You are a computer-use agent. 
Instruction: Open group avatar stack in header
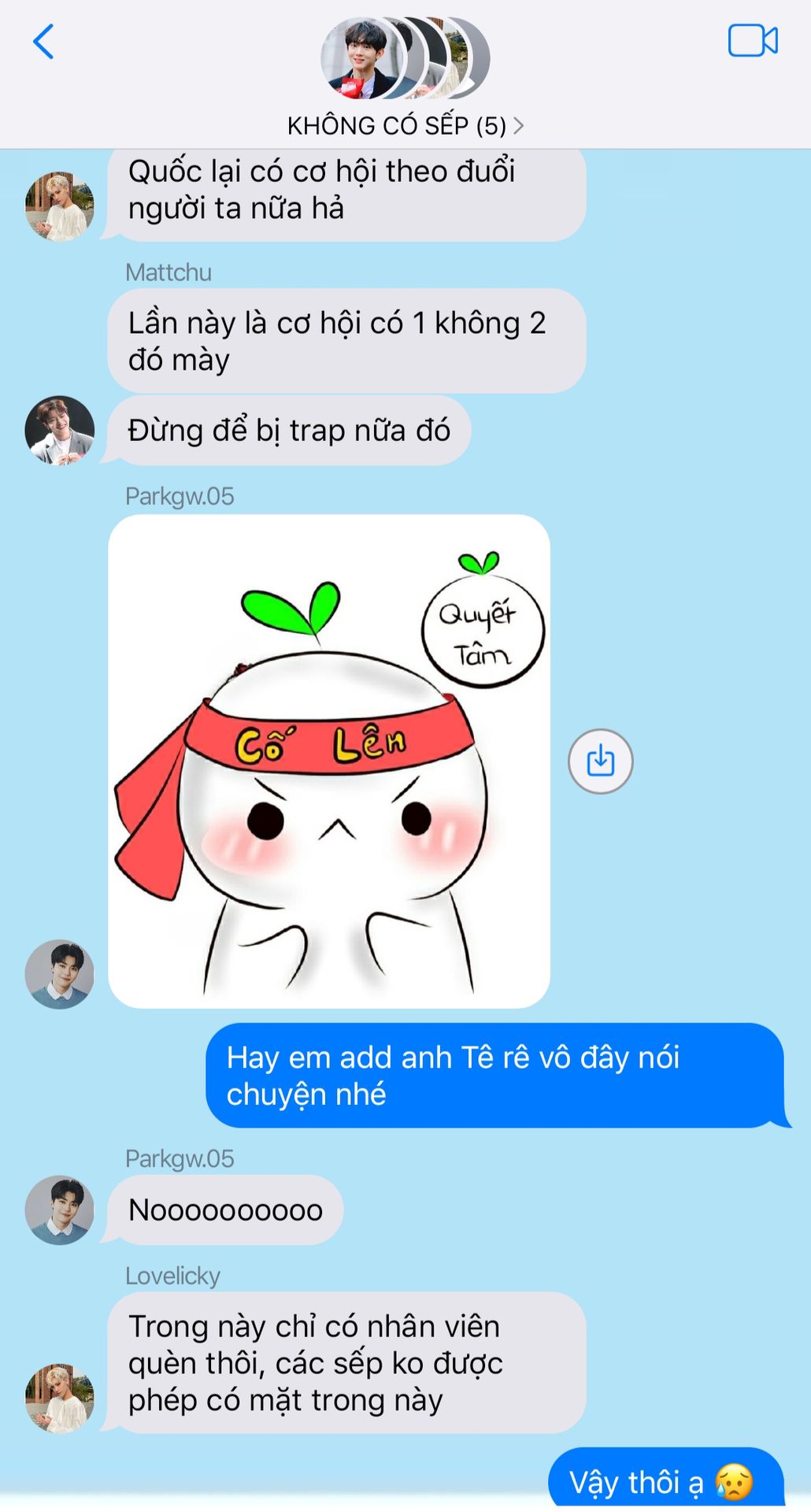pyautogui.click(x=405, y=58)
